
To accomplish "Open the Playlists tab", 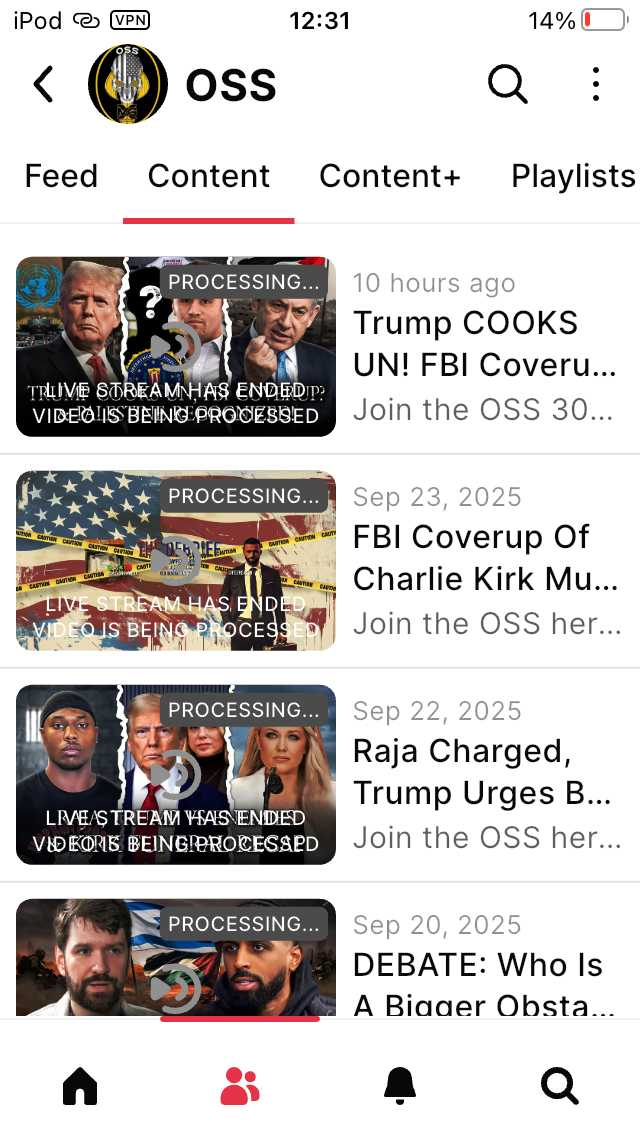I will pos(573,176).
